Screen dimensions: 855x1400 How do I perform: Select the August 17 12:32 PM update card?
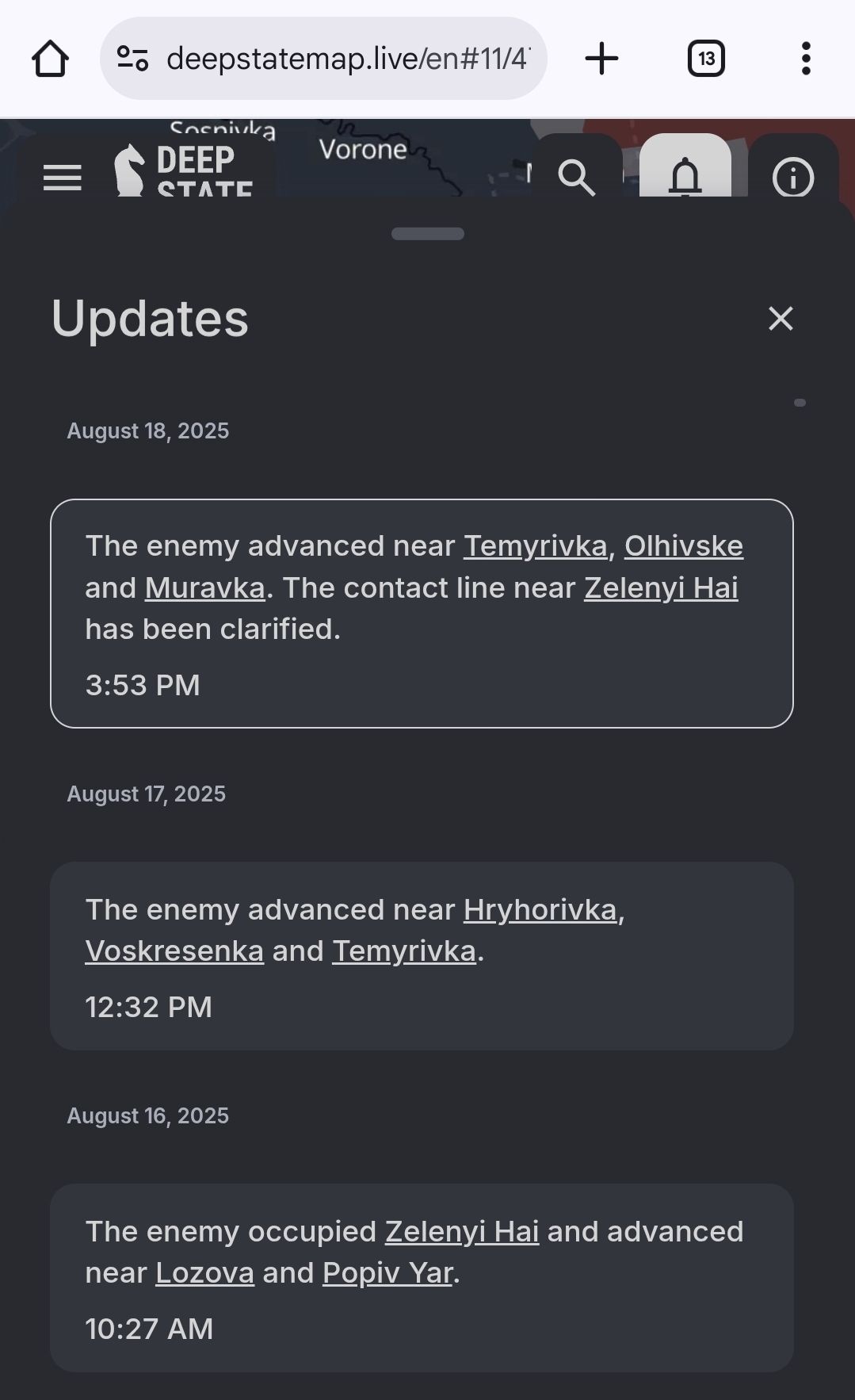pyautogui.click(x=422, y=956)
